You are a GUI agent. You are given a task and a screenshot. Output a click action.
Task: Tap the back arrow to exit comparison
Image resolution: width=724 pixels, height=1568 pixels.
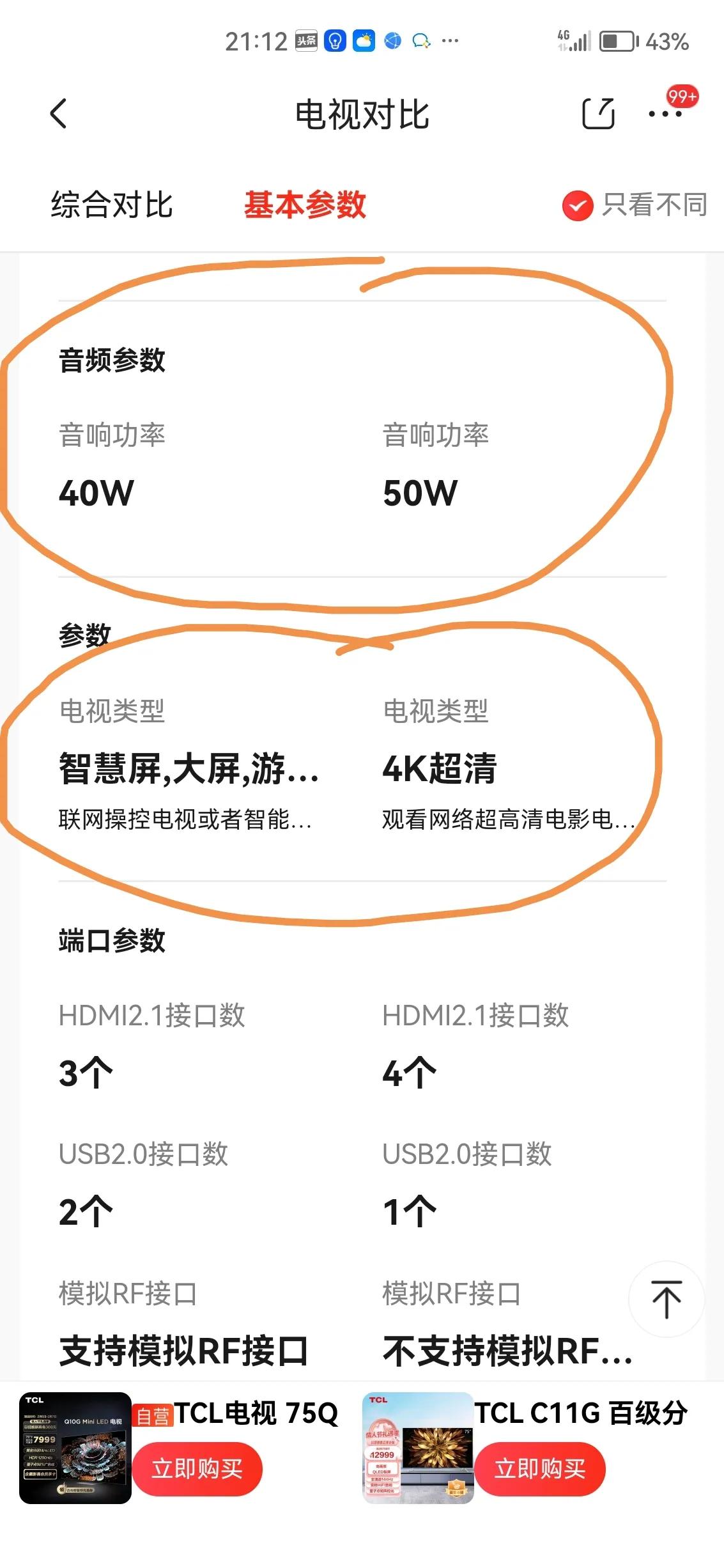(58, 114)
